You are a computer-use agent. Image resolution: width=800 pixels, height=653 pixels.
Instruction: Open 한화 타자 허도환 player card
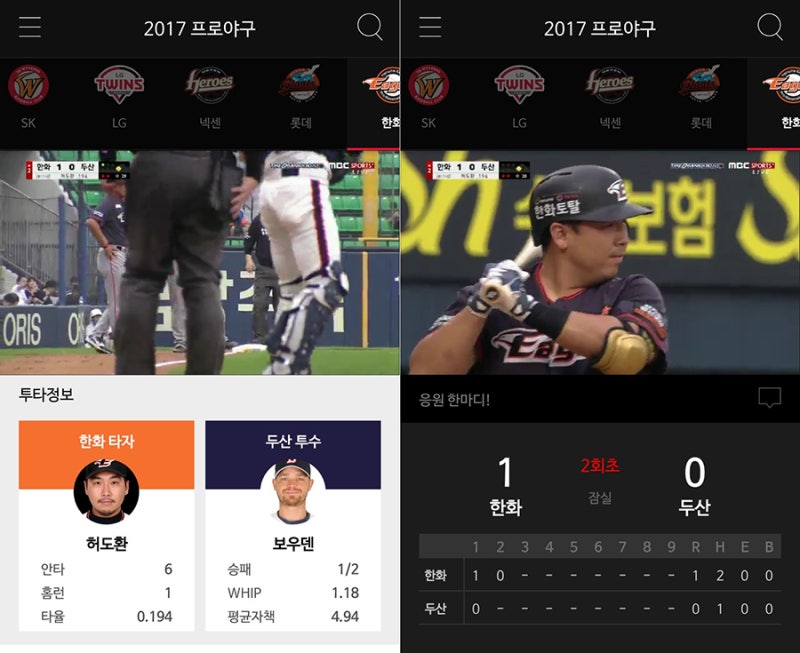click(x=106, y=525)
